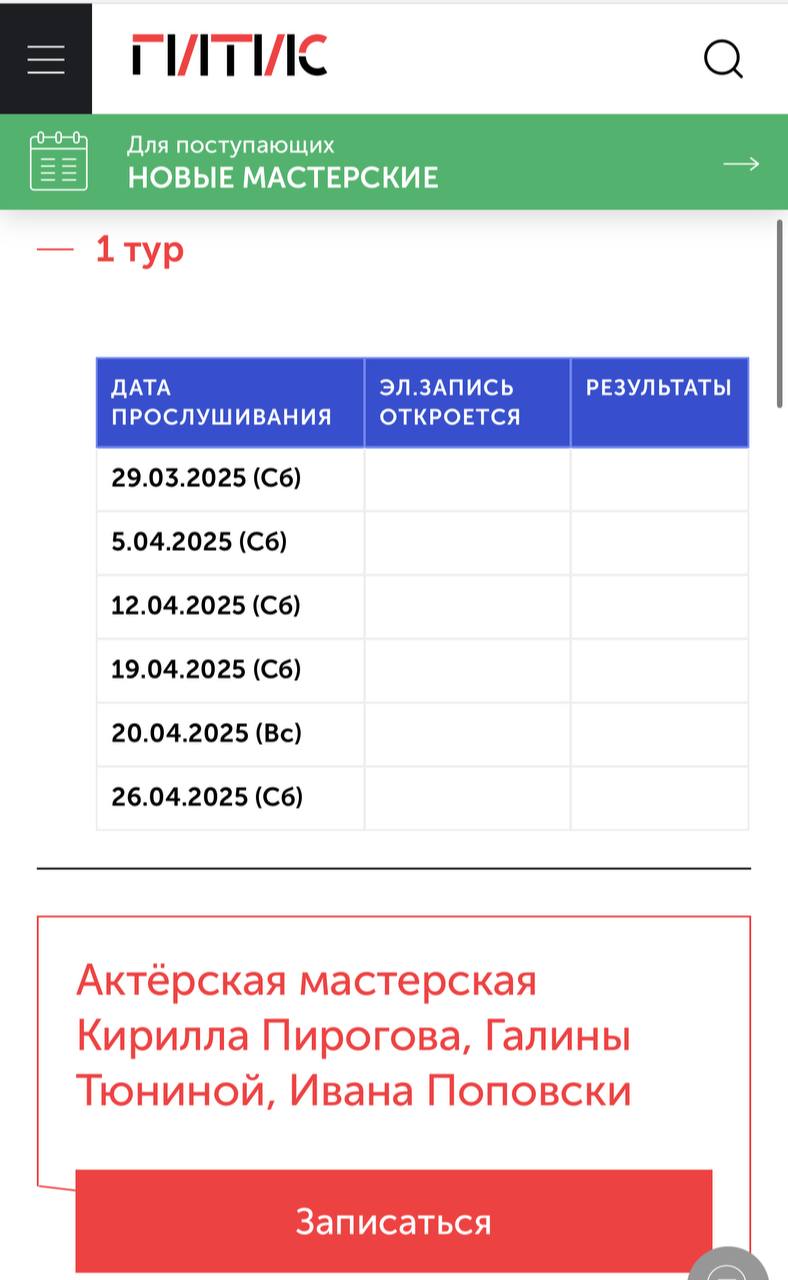Image resolution: width=788 pixels, height=1280 pixels.
Task: Tap the Записаться button
Action: [x=394, y=1221]
